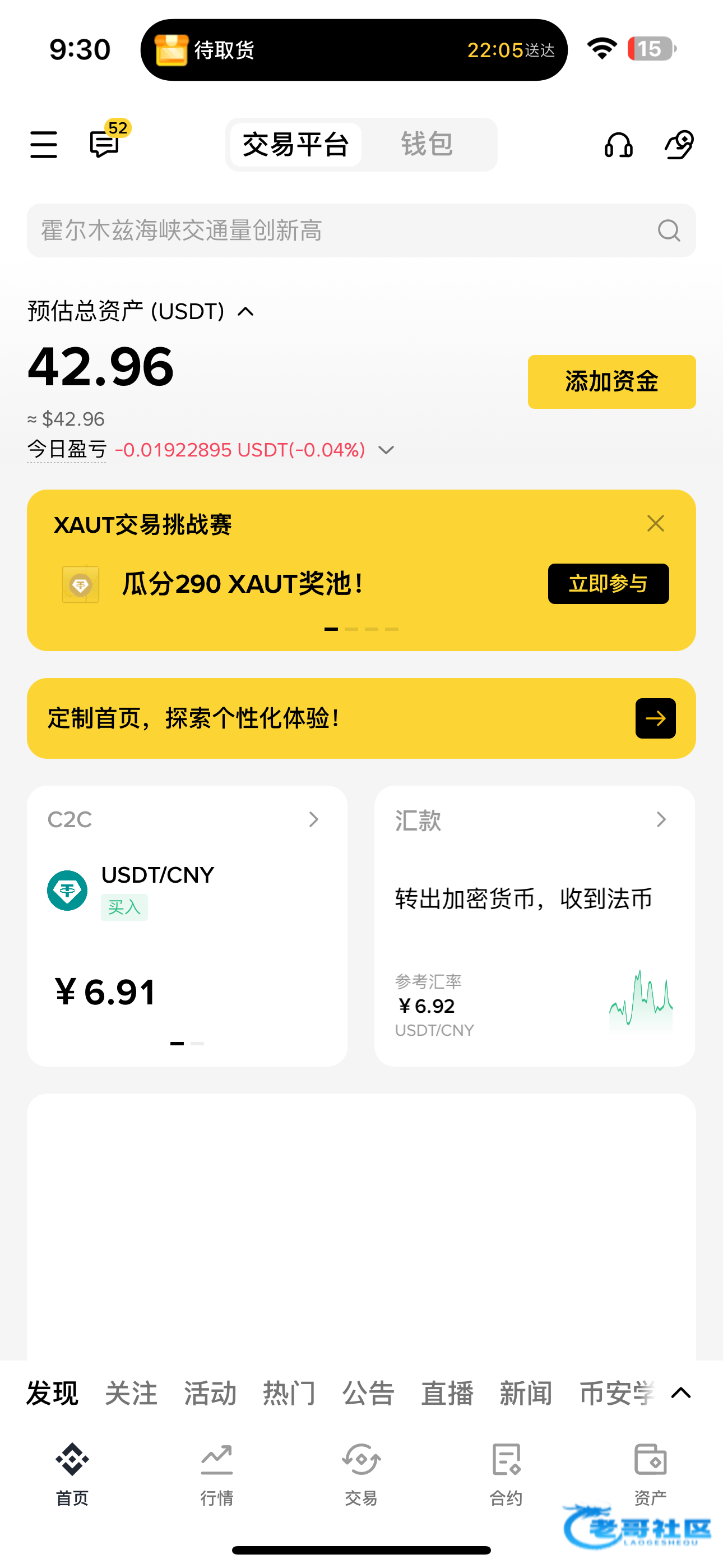The height and width of the screenshot is (1568, 723).
Task: Select the 热门 feed tab
Action: click(x=289, y=1393)
